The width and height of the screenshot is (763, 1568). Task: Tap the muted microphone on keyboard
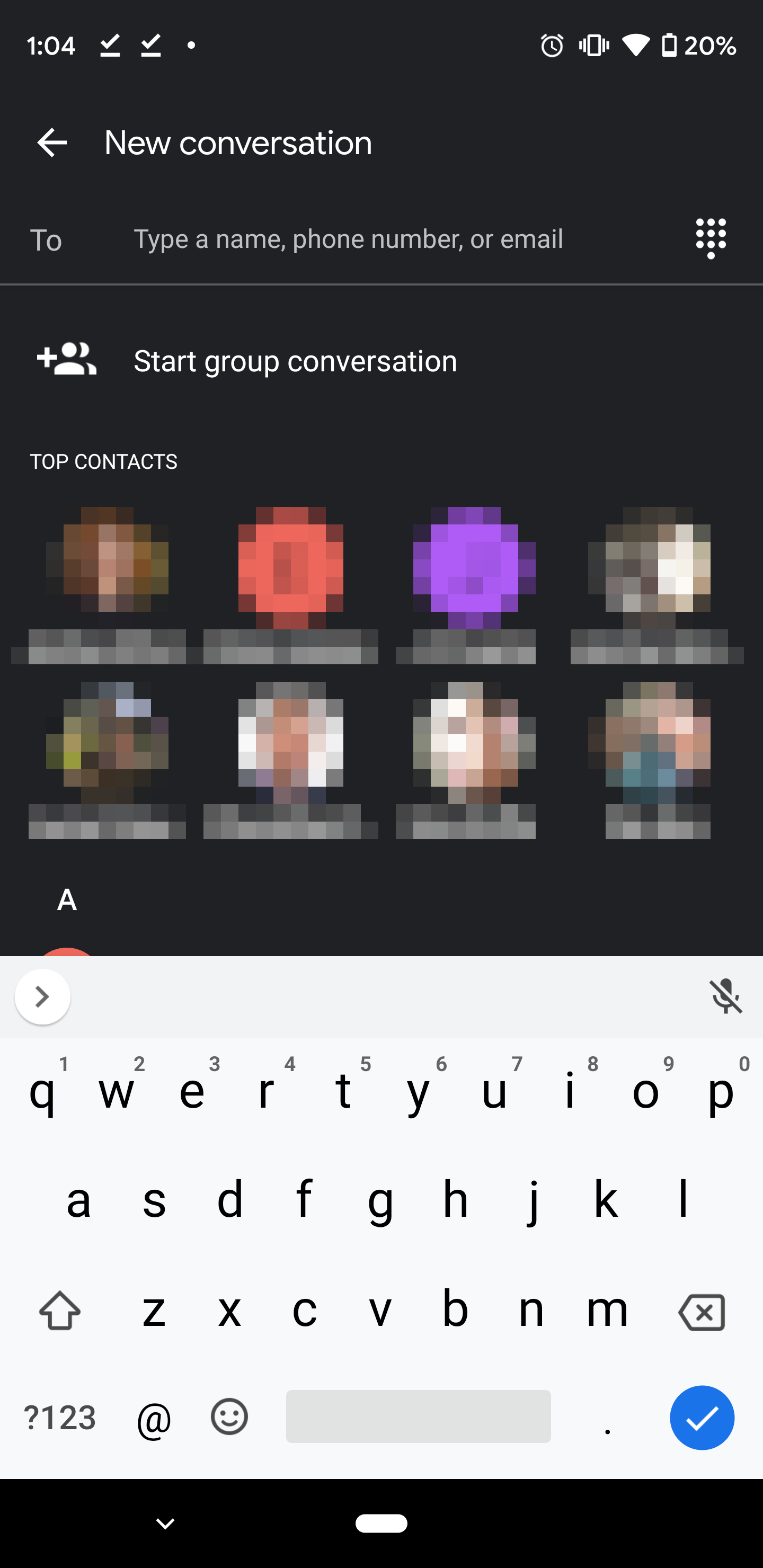(726, 996)
